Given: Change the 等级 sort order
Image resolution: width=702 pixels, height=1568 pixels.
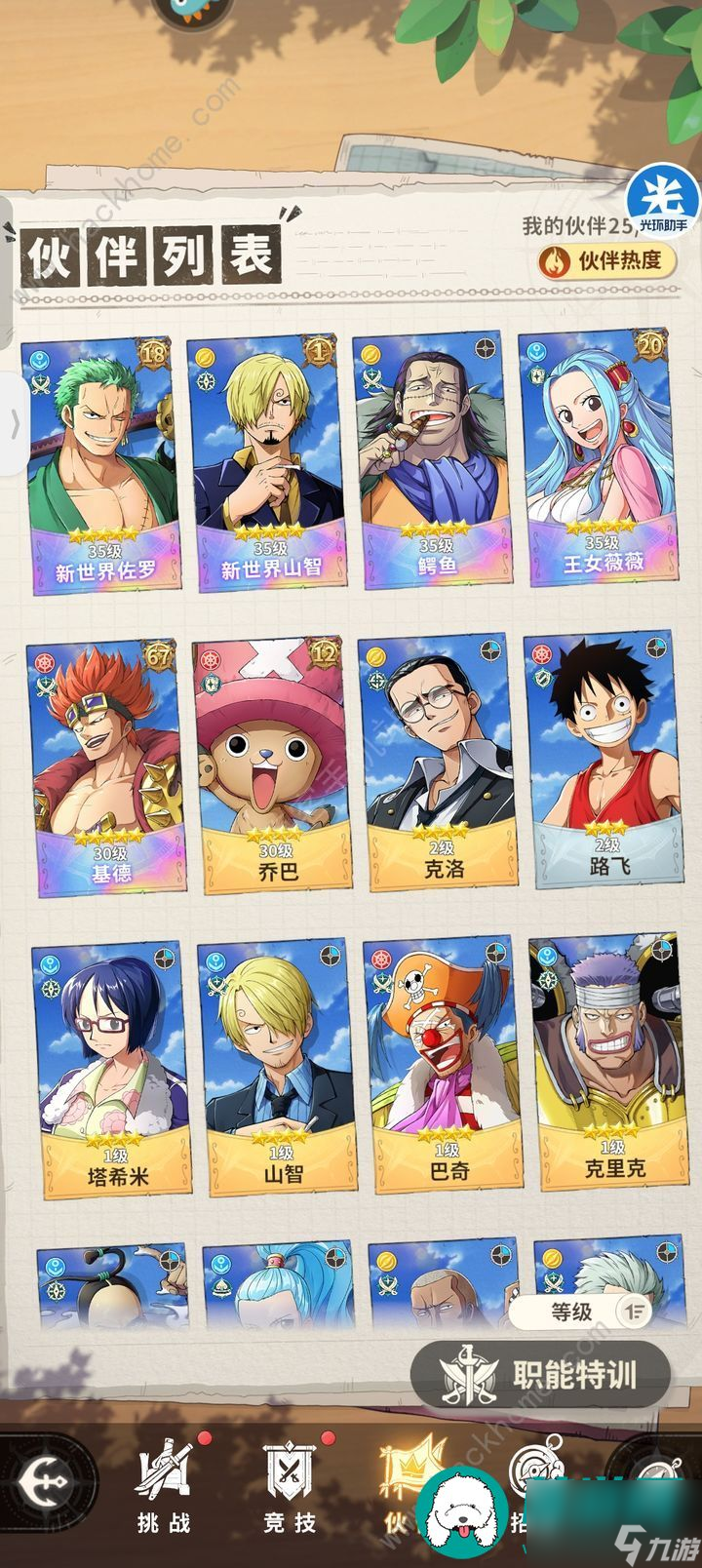Looking at the screenshot, I should pyautogui.click(x=581, y=1312).
